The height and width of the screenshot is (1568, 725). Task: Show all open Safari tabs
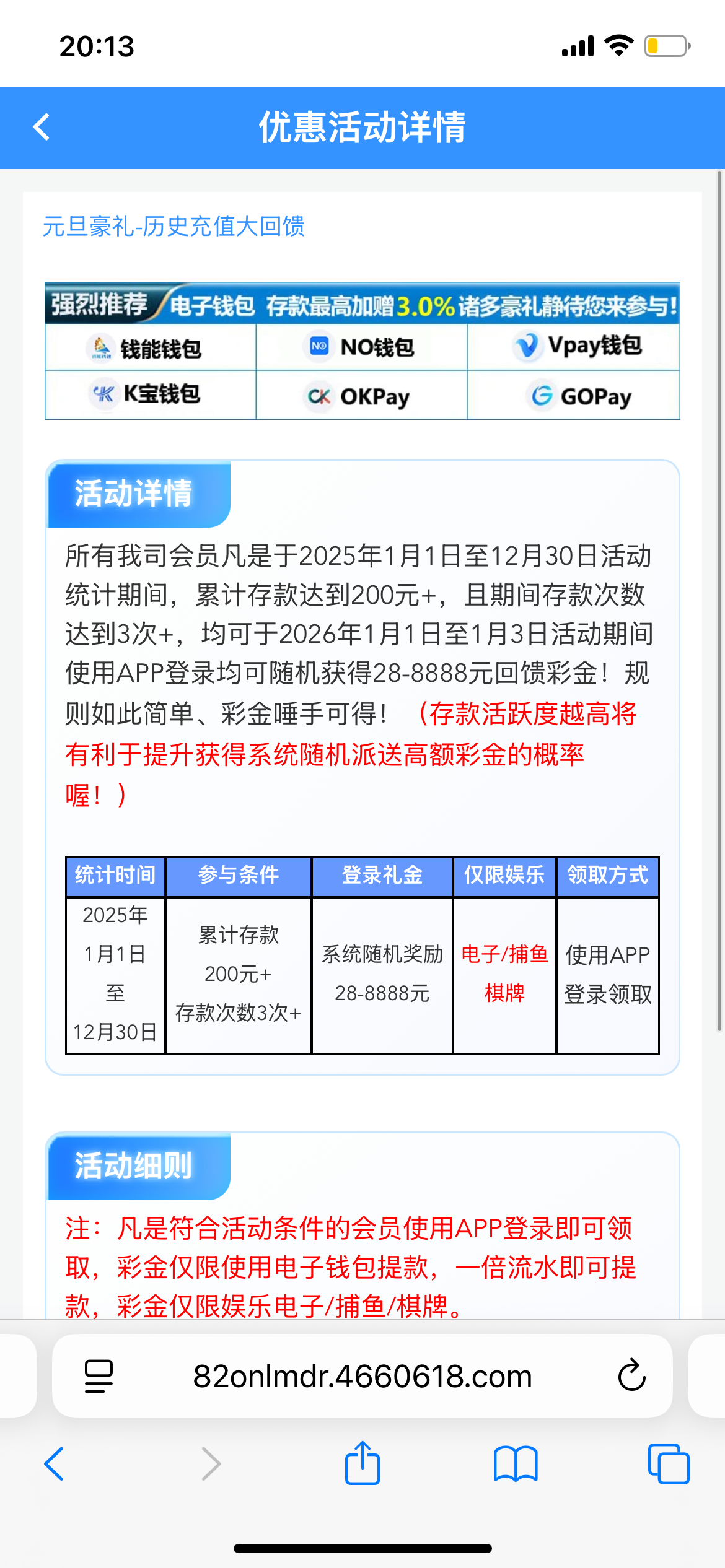click(668, 1464)
